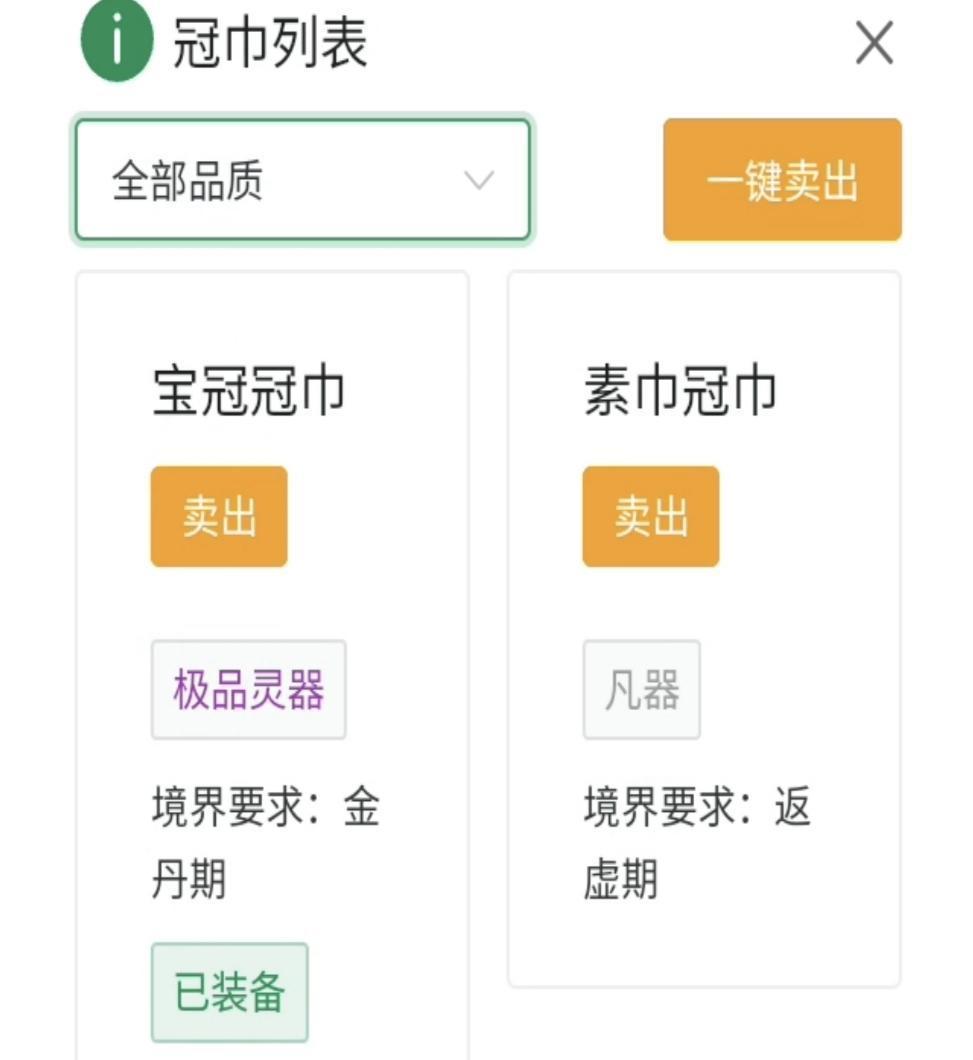Close the 冠巾列表 dialog with the X
The image size is (973, 1060).
pos(875,42)
